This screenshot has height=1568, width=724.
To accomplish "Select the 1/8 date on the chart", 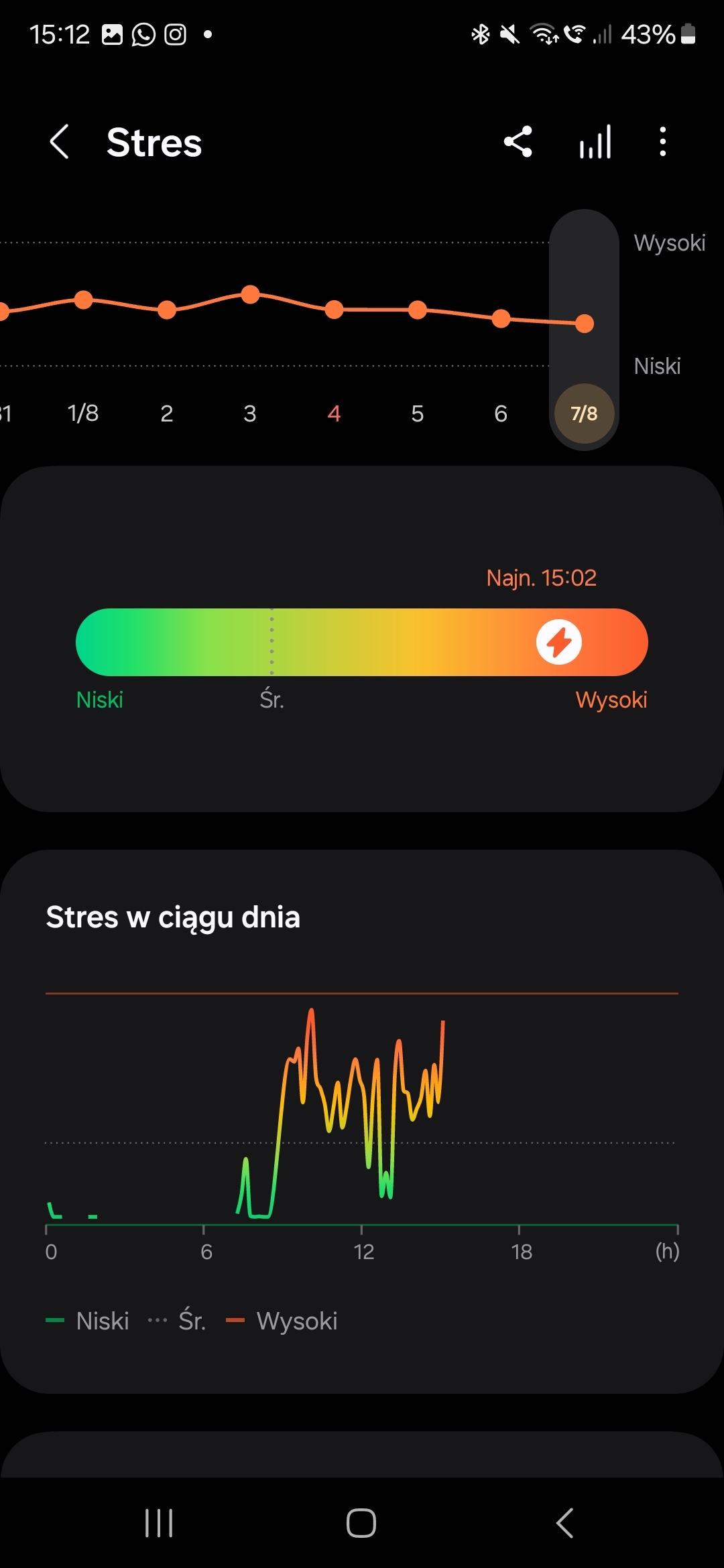I will [x=83, y=413].
